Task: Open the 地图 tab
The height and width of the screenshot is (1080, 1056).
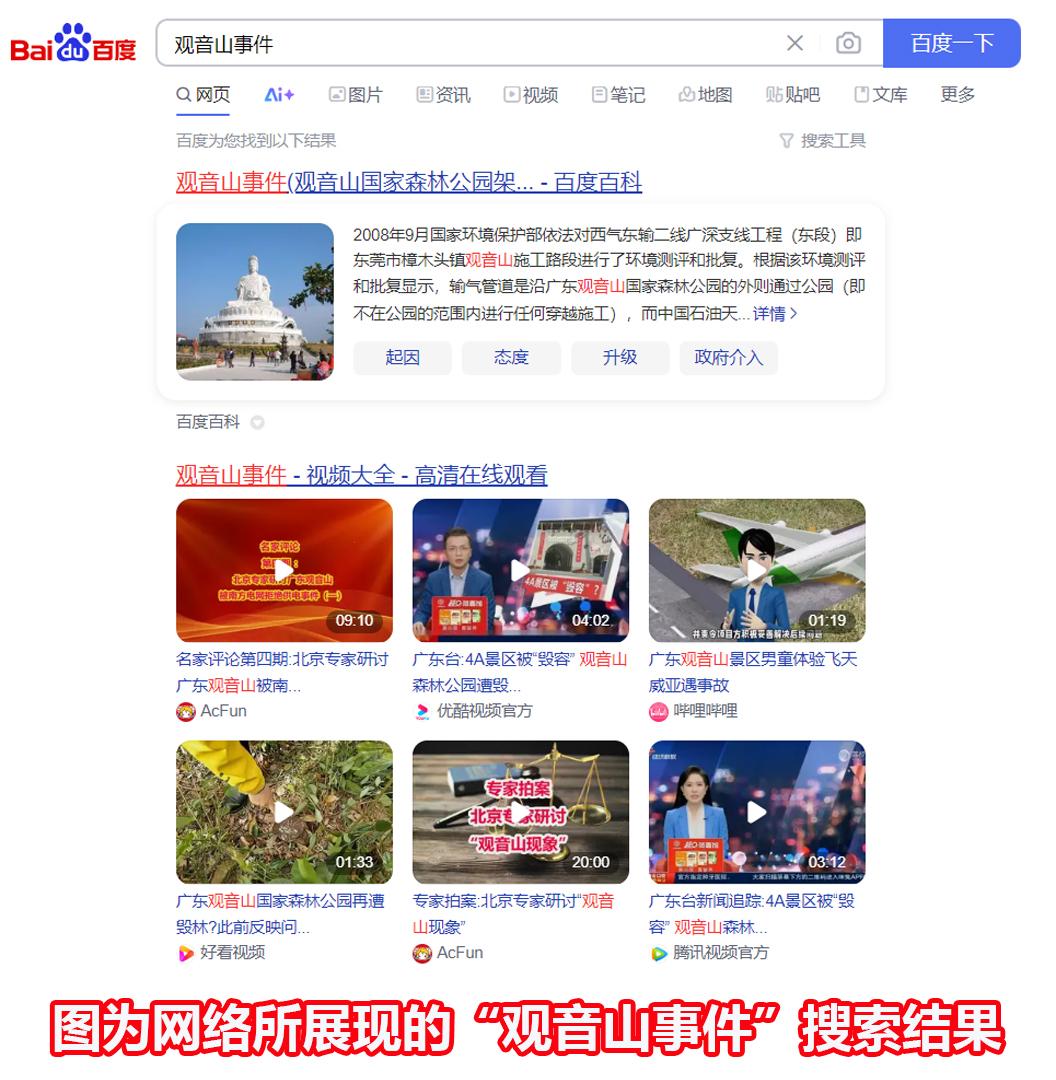Action: pyautogui.click(x=705, y=95)
